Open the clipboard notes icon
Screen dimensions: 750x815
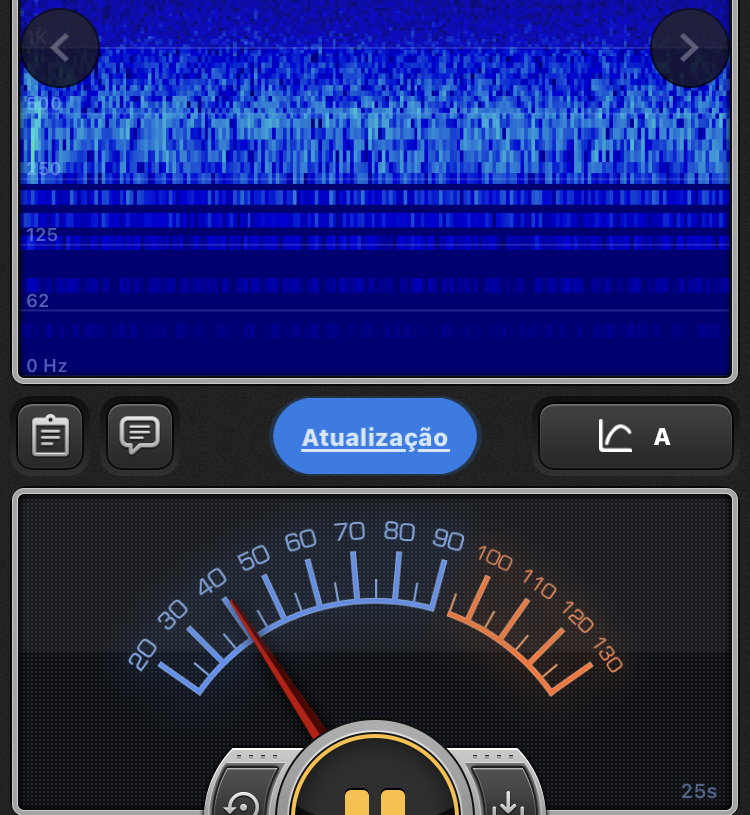50,436
